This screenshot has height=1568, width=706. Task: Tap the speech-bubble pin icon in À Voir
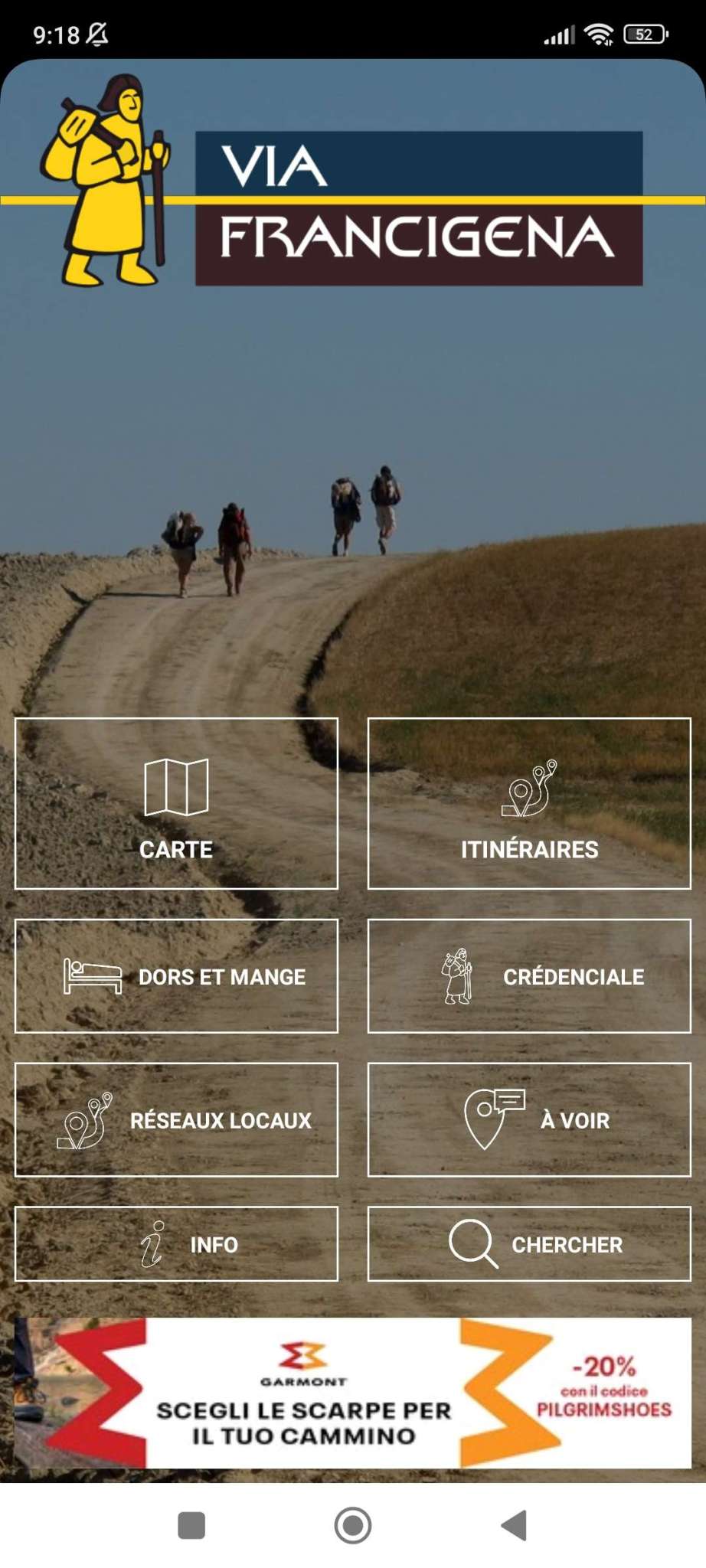495,1119
